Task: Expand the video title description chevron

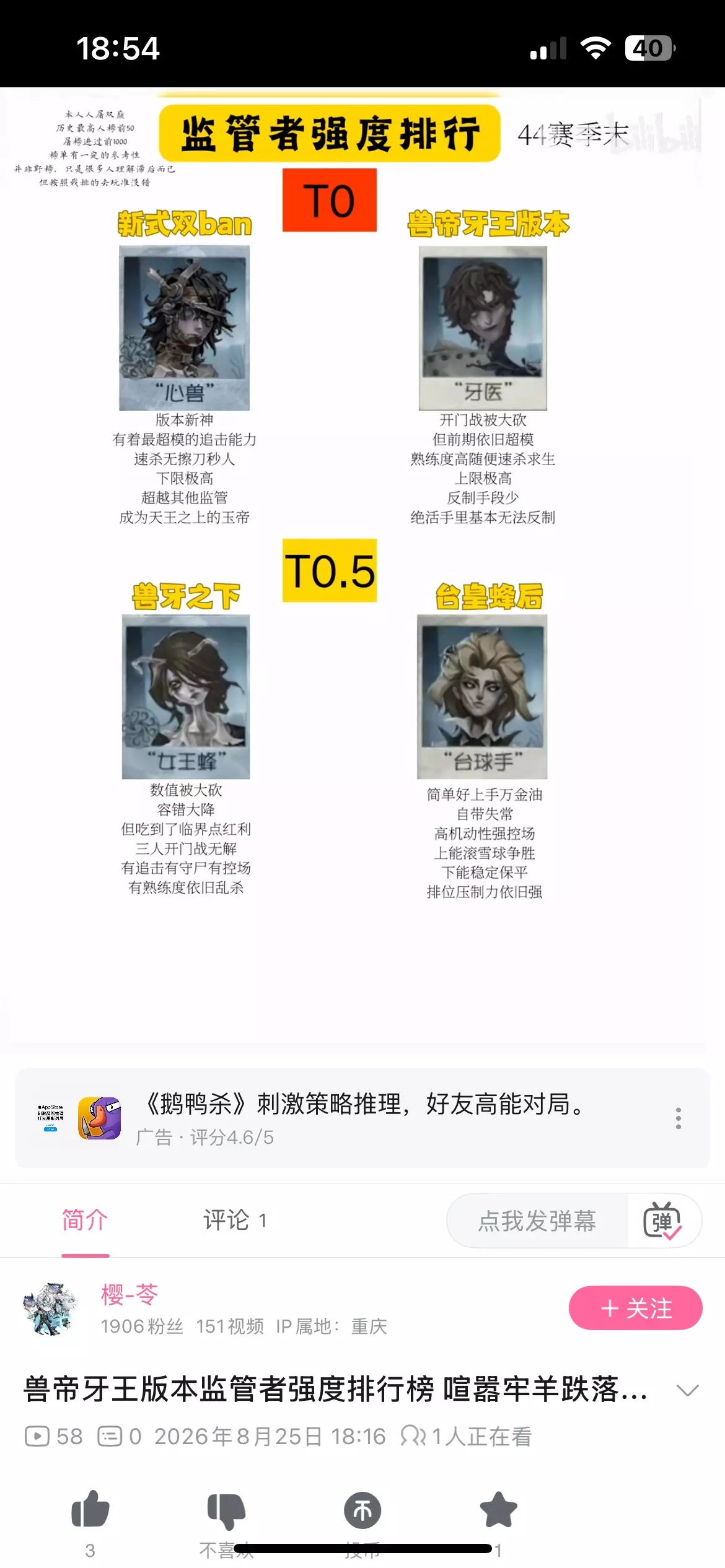Action: [687, 1390]
